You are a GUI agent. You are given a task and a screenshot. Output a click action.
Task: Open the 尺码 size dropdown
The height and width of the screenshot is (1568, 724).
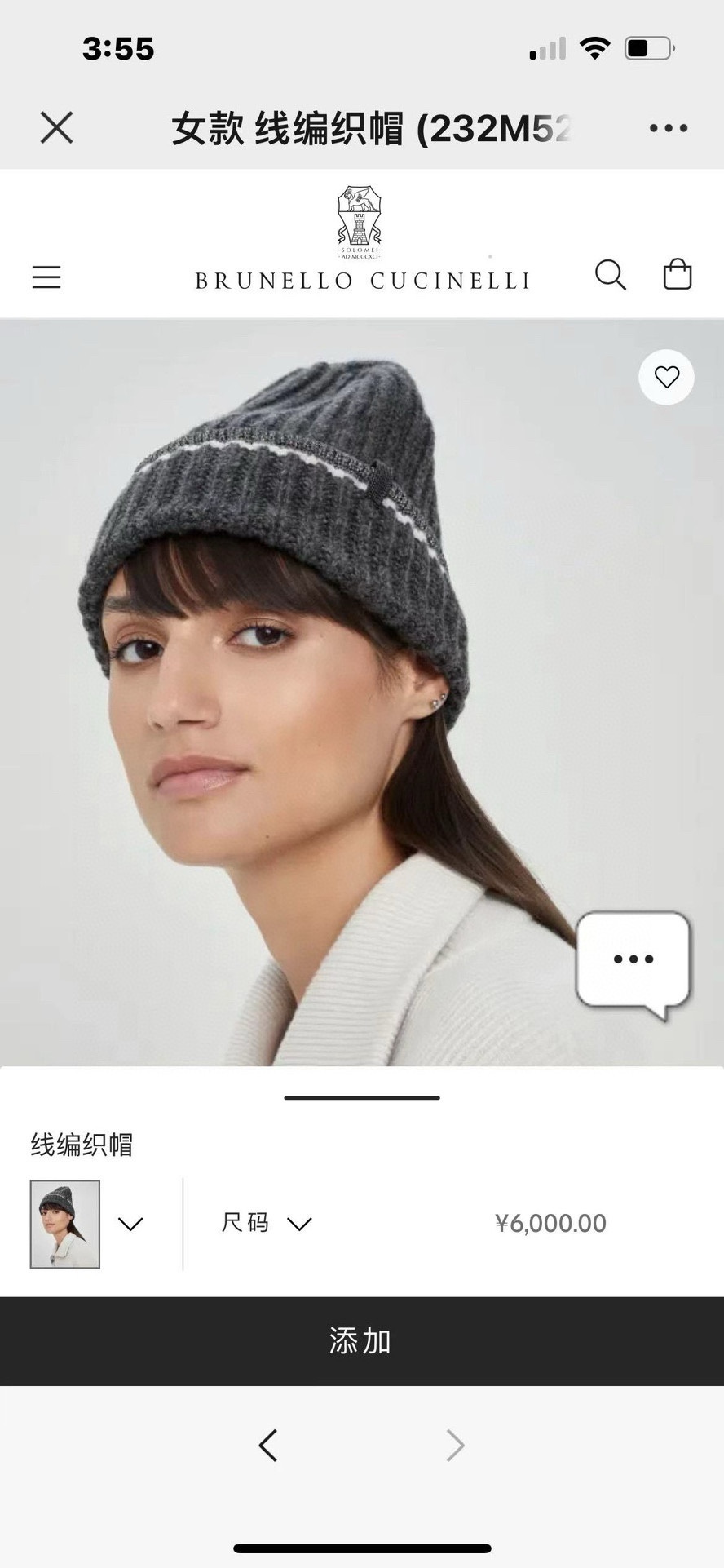coord(267,1223)
